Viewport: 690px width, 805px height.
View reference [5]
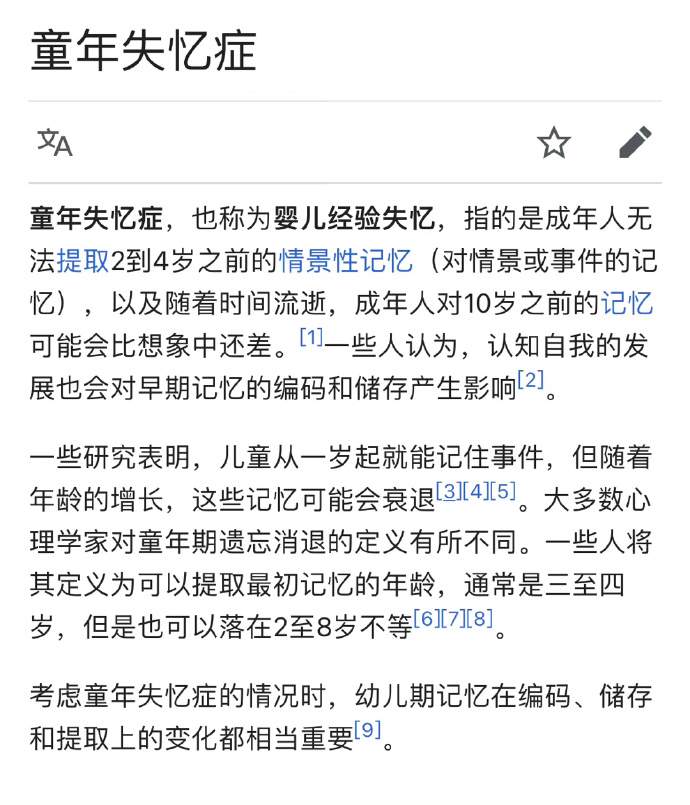[x=503, y=492]
